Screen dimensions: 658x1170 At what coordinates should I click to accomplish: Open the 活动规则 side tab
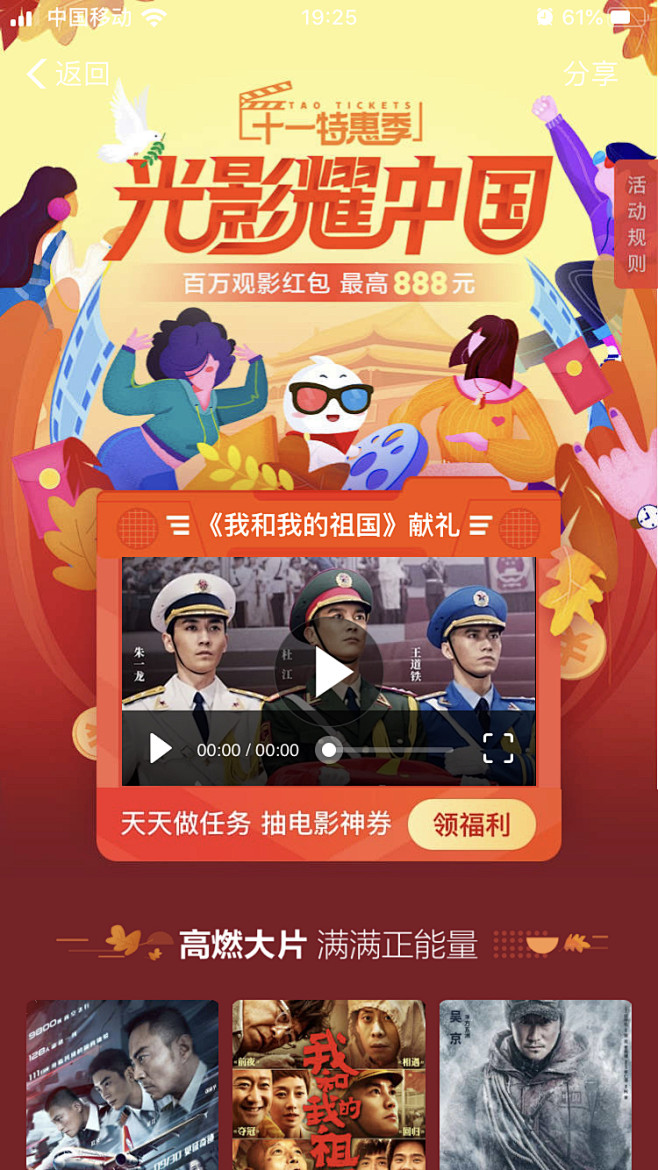637,225
